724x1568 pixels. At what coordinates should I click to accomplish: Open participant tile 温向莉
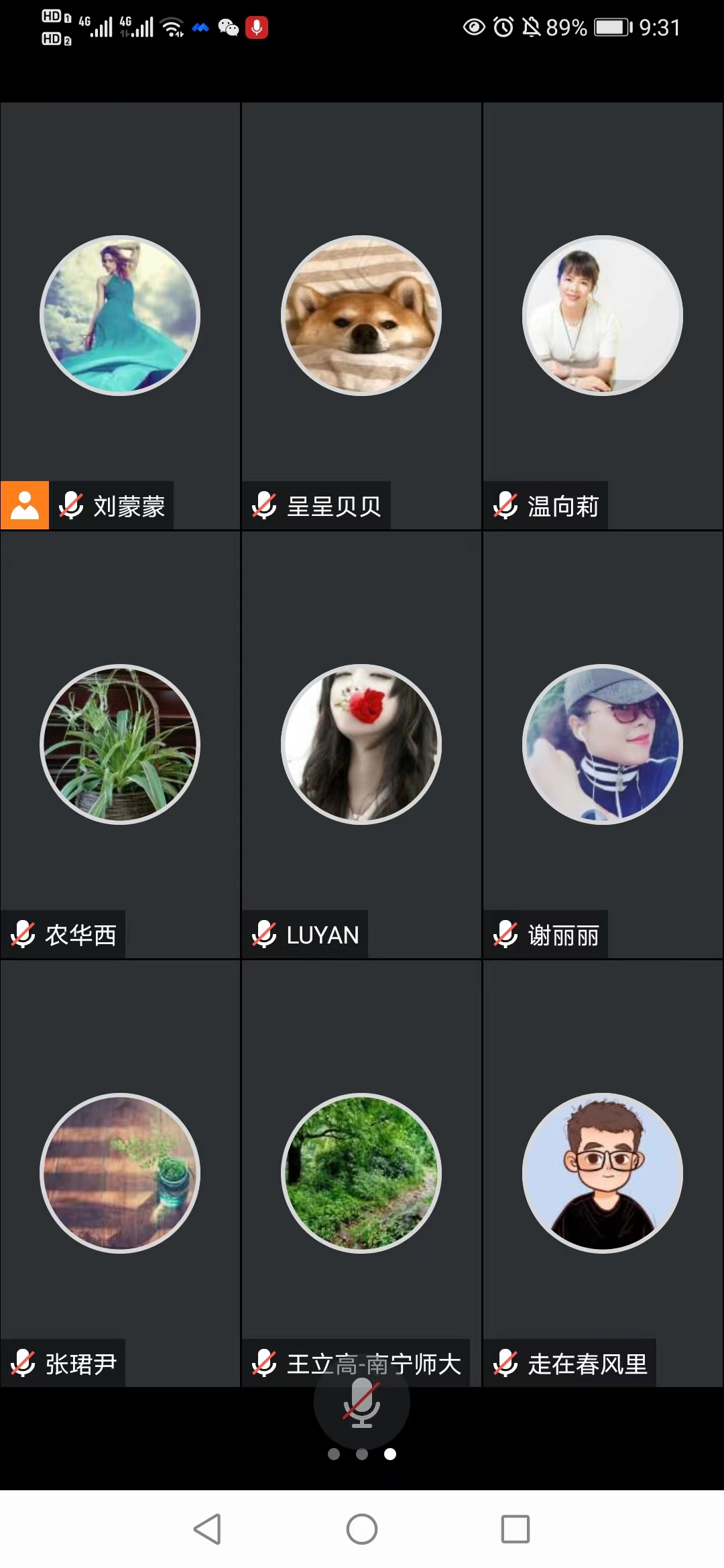[603, 316]
